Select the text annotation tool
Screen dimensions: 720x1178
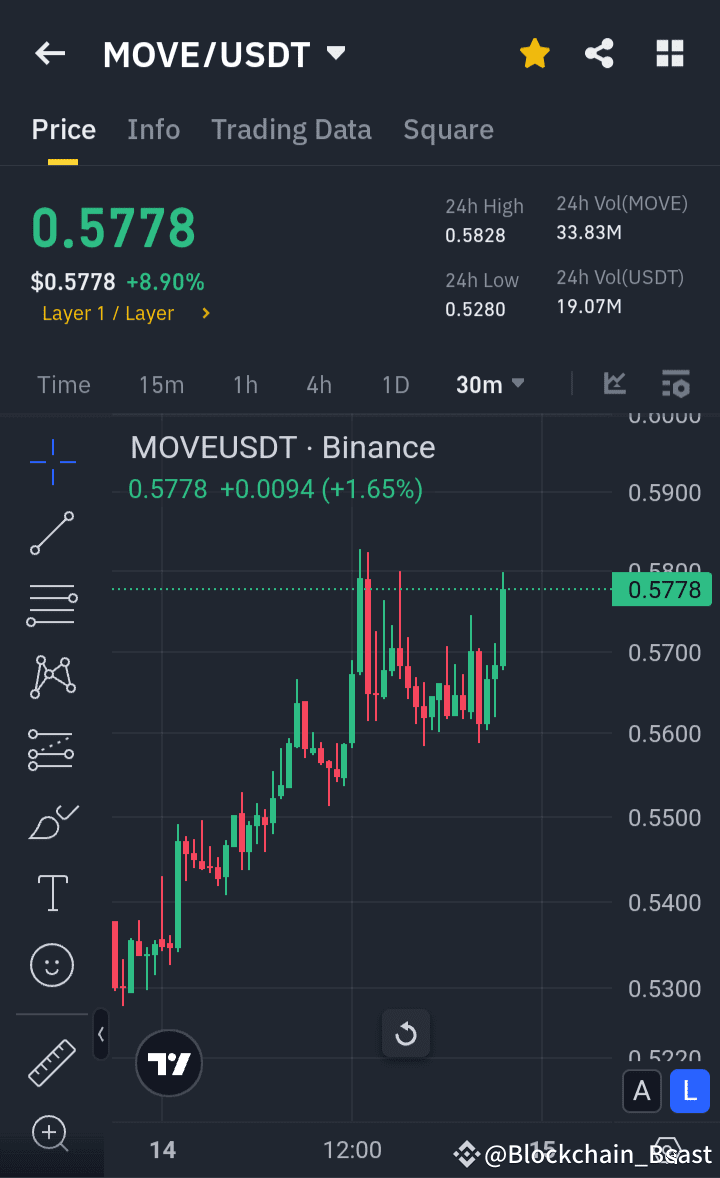[52, 893]
